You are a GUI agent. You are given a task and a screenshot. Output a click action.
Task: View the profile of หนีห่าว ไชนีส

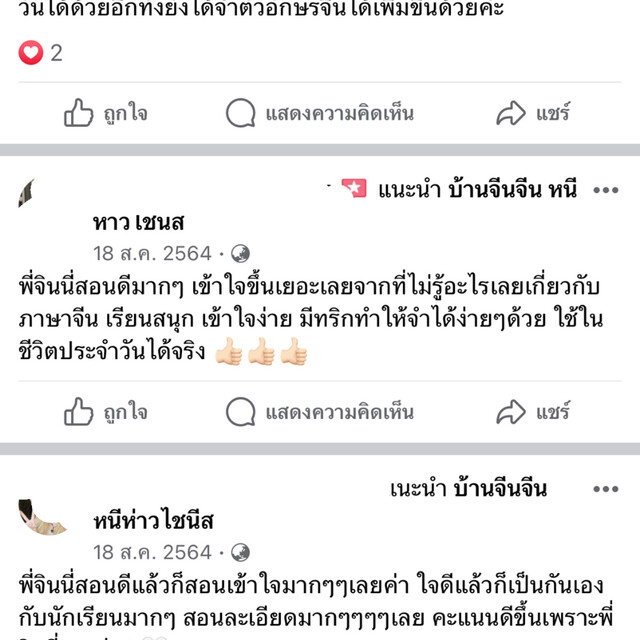(x=154, y=521)
